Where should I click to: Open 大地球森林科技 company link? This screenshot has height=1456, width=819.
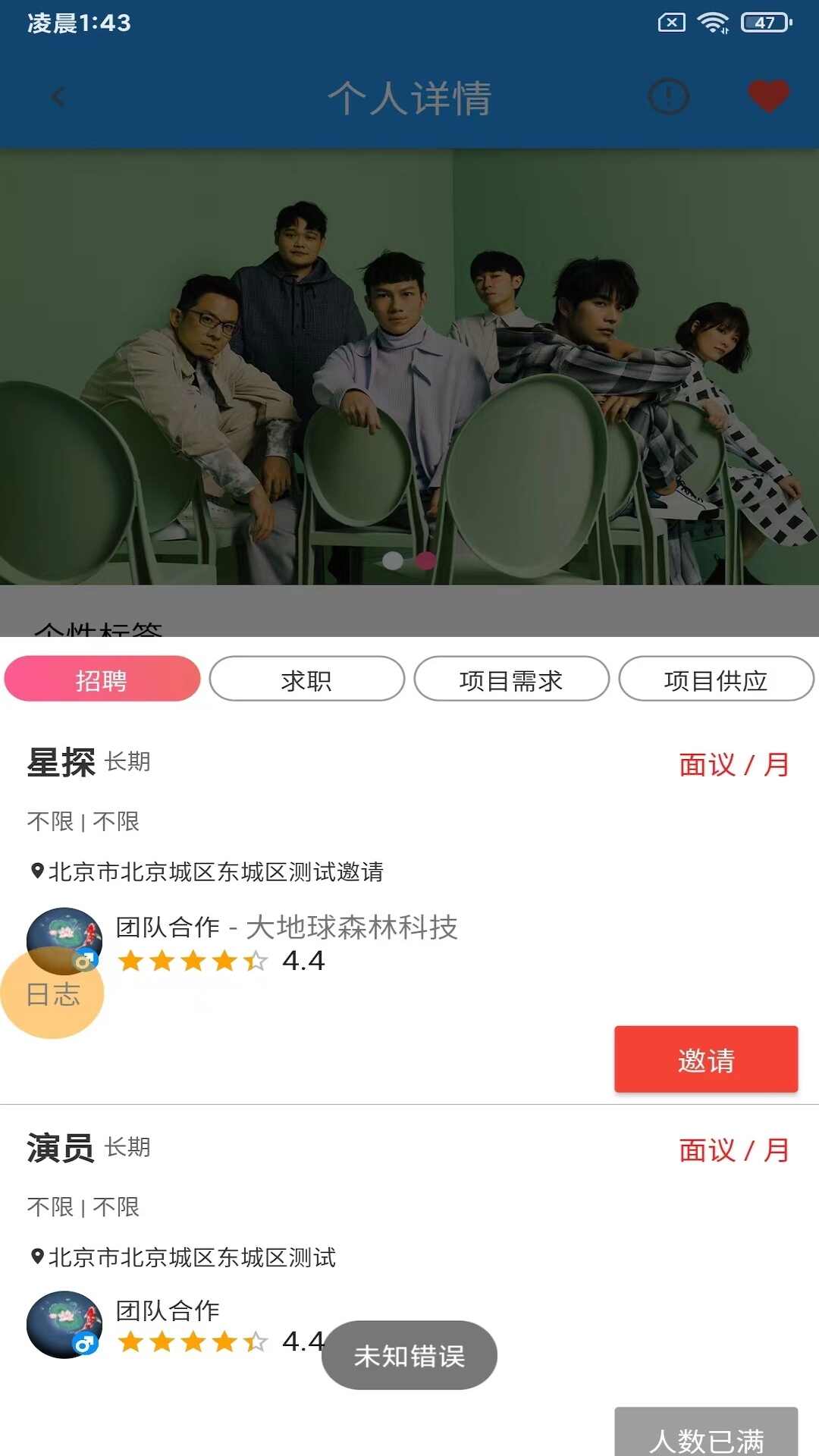(353, 928)
